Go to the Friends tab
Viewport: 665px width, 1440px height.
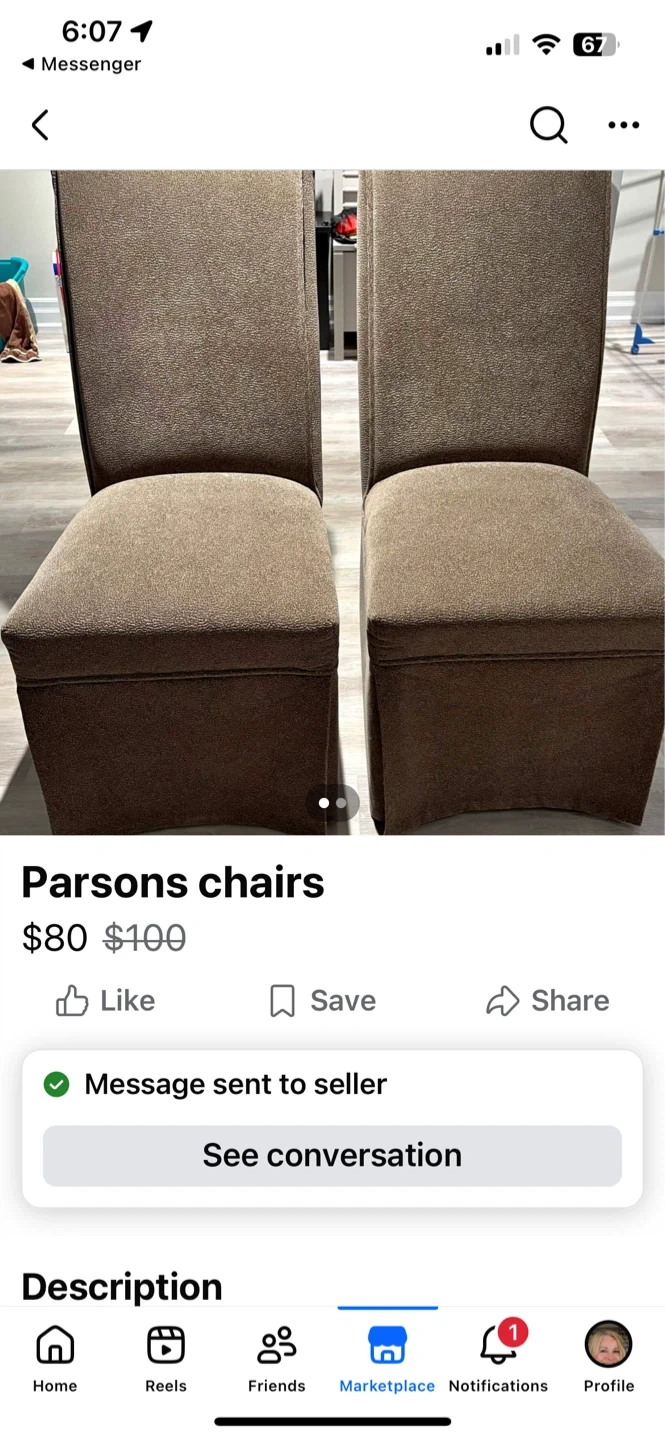277,1358
